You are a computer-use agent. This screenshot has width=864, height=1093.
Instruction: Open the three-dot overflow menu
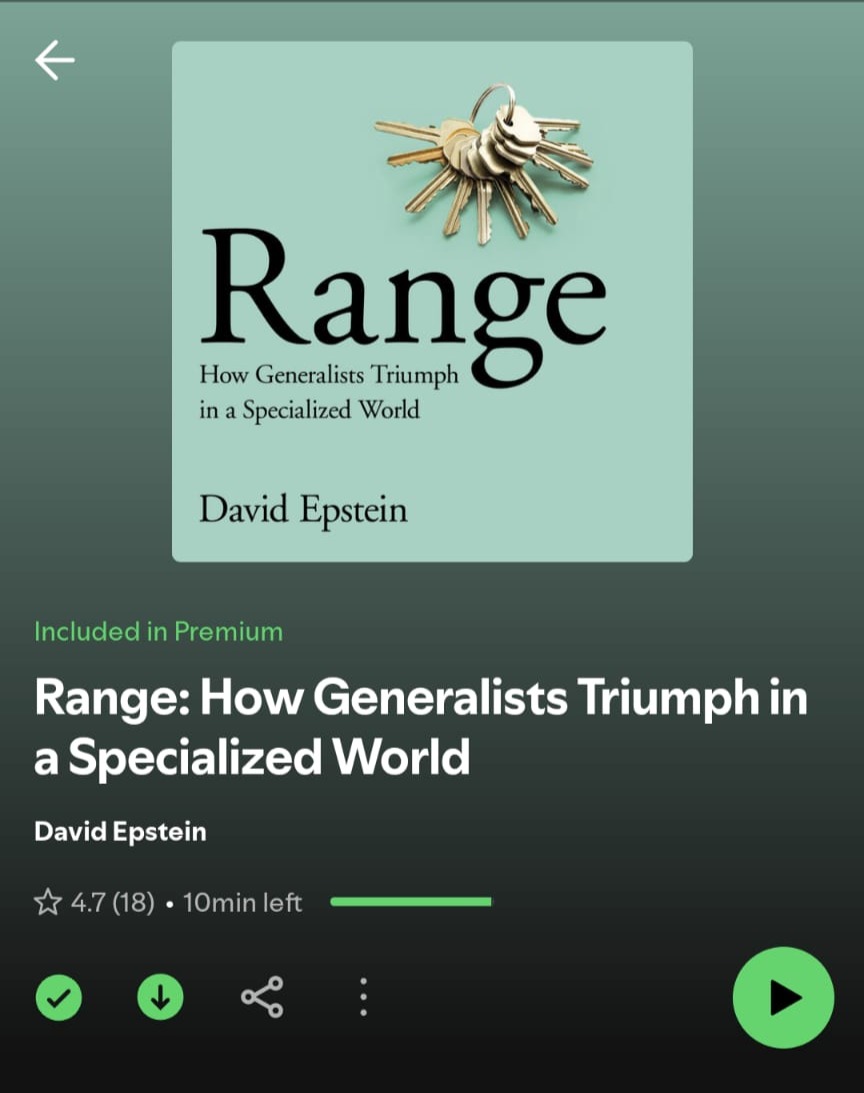pyautogui.click(x=363, y=998)
